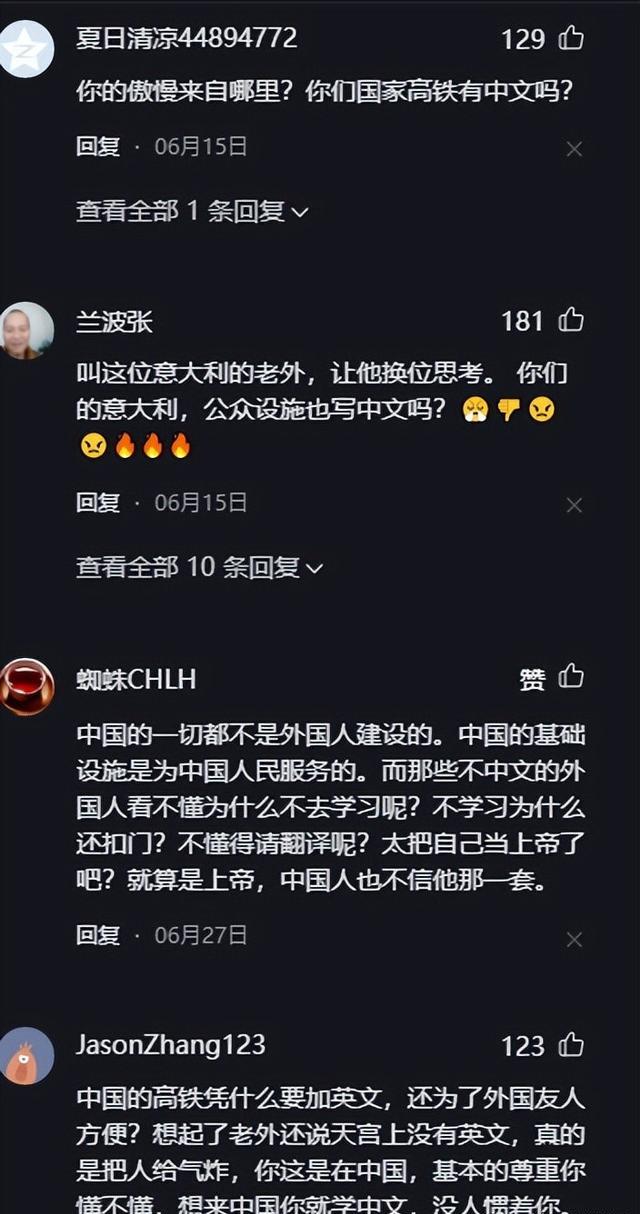Like JasonZhang123's comment
The width and height of the screenshot is (640, 1214).
[571, 1046]
